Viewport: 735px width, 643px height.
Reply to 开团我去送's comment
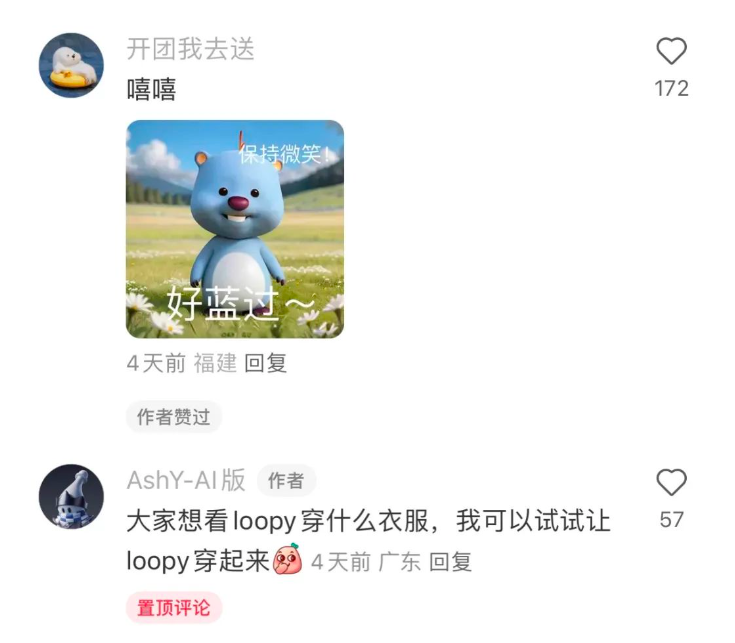click(266, 364)
